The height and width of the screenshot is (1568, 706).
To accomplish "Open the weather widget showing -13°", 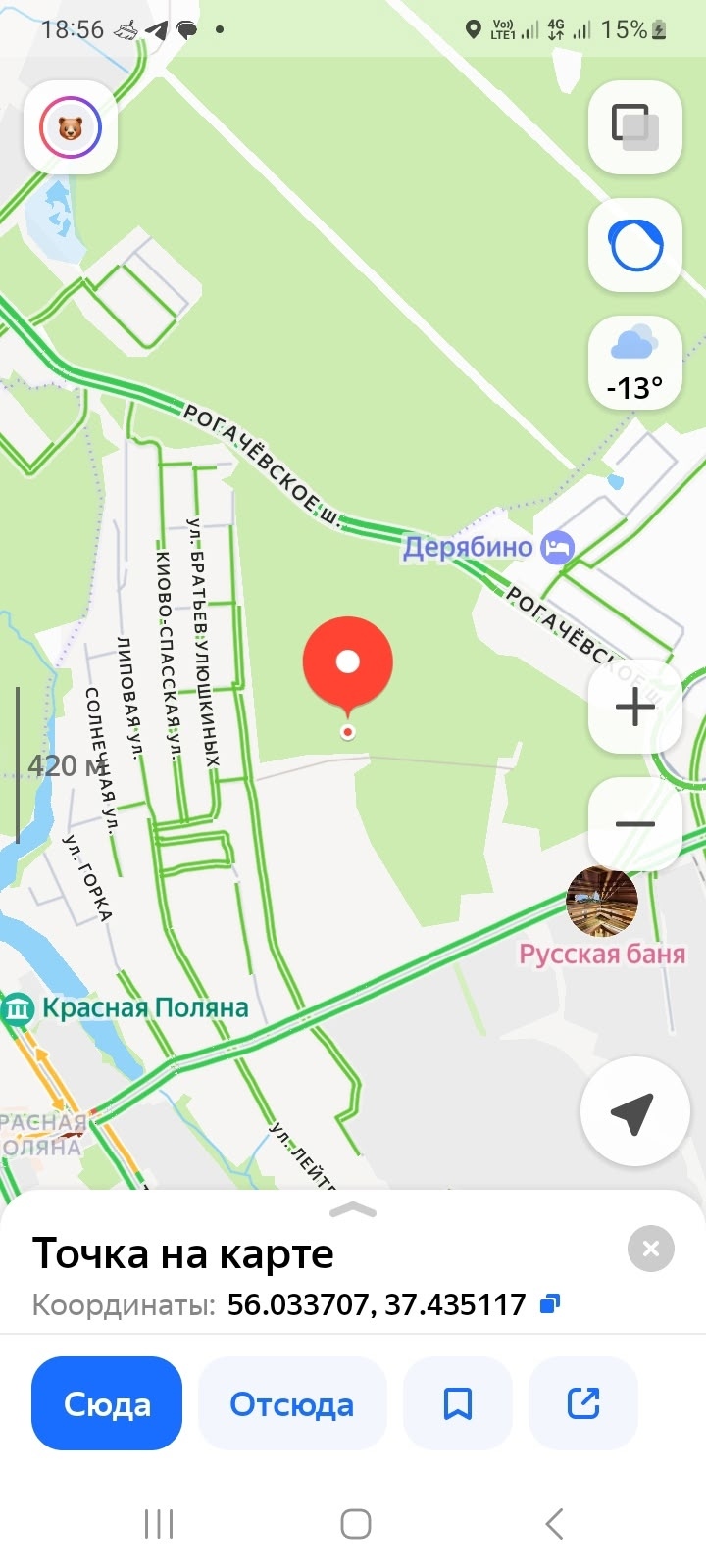I will pyautogui.click(x=634, y=363).
